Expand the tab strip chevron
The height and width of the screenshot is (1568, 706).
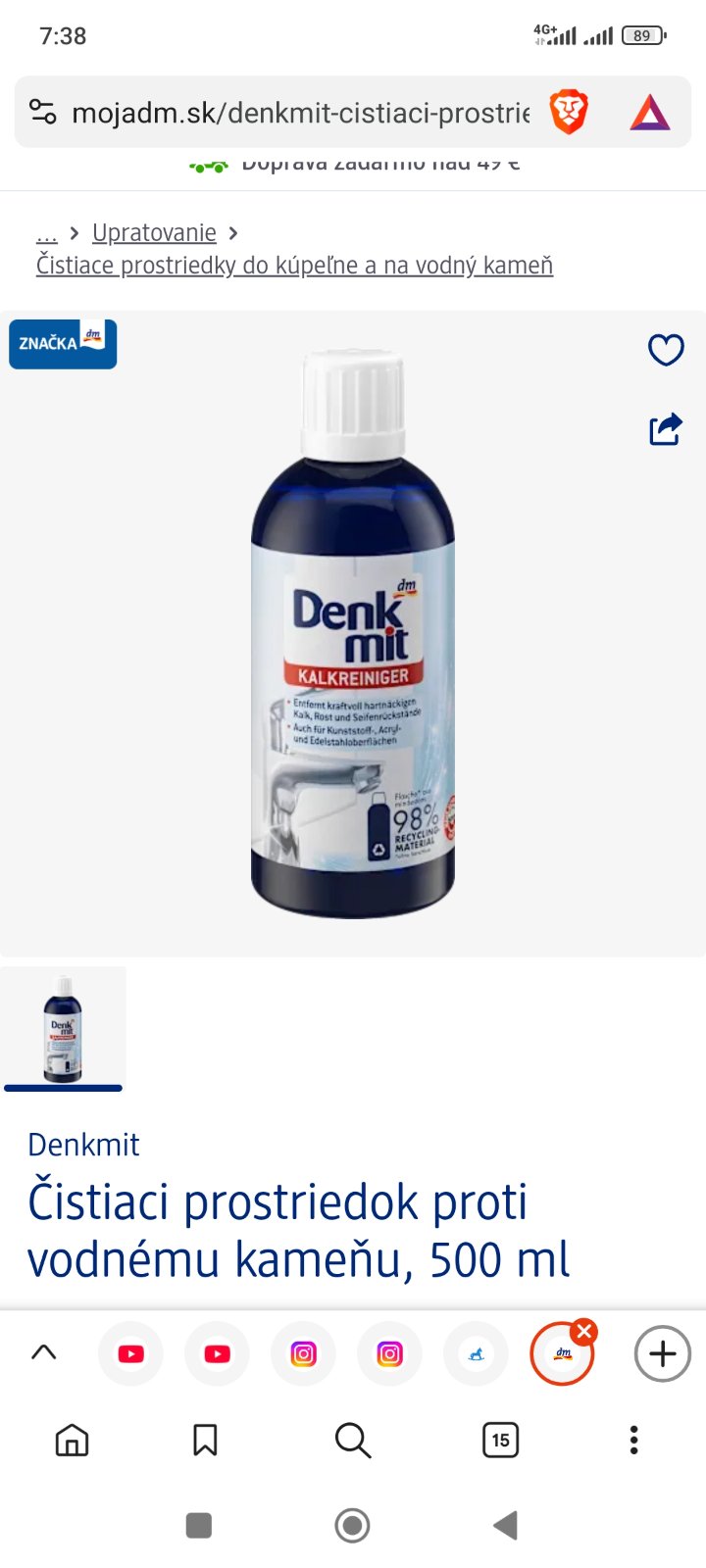(x=44, y=1353)
